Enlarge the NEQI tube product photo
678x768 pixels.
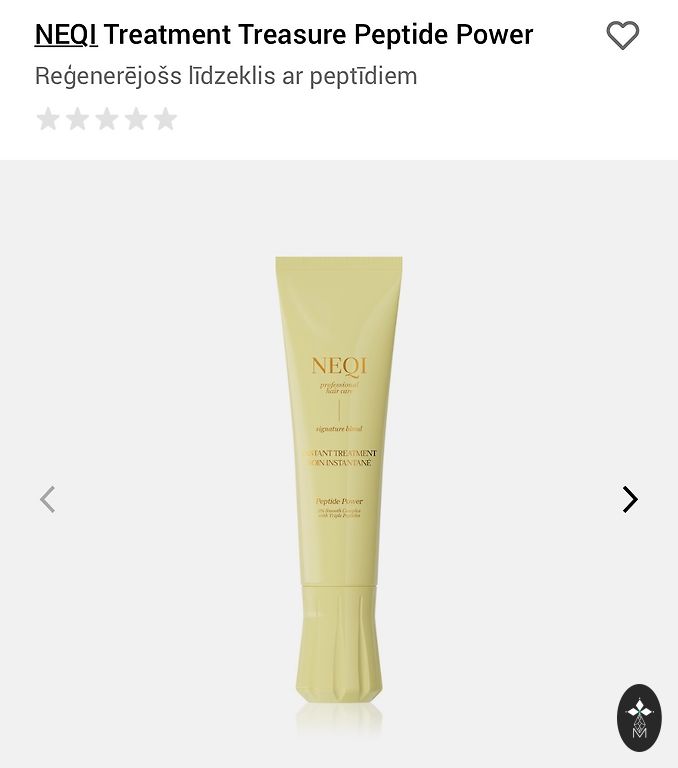(x=339, y=480)
